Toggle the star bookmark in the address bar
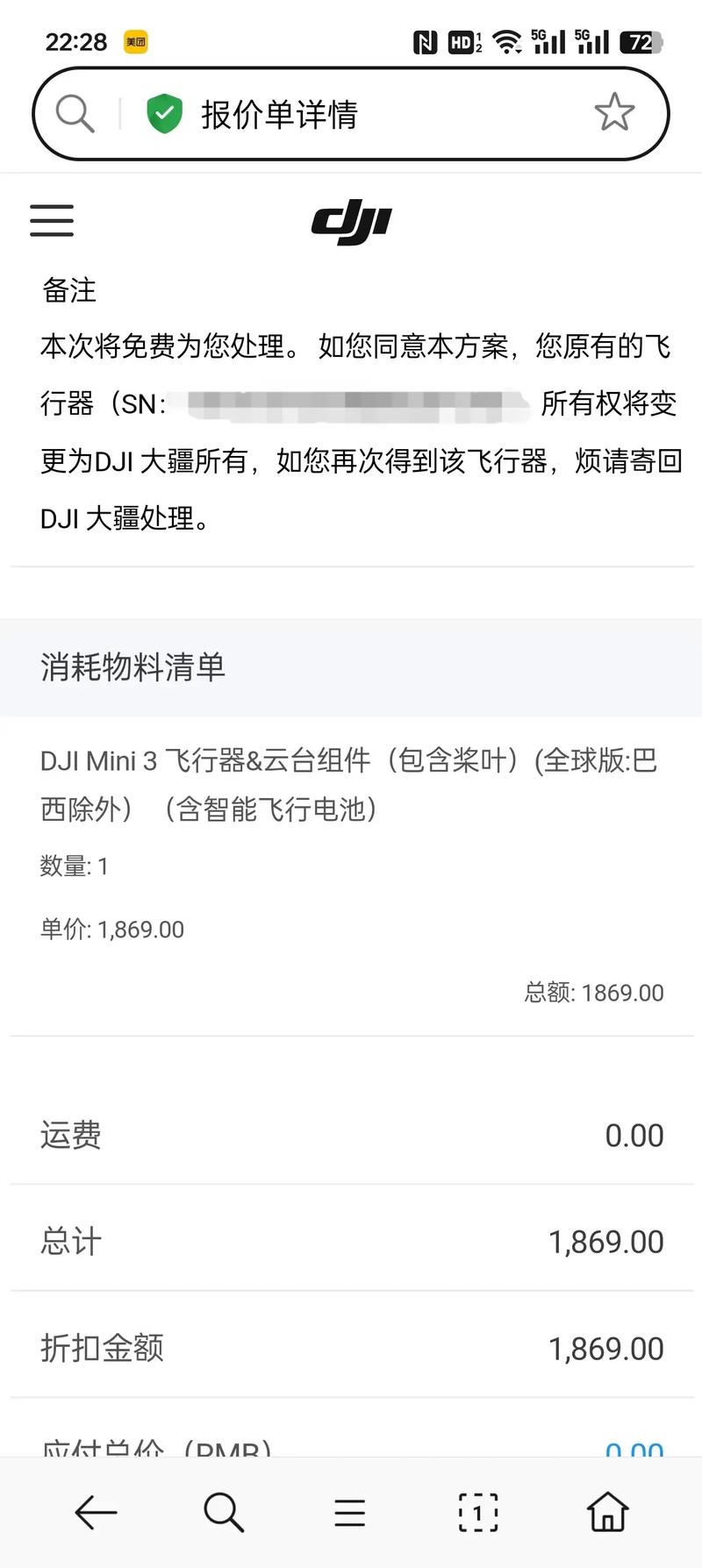Viewport: 702px width, 1568px height. click(x=614, y=112)
